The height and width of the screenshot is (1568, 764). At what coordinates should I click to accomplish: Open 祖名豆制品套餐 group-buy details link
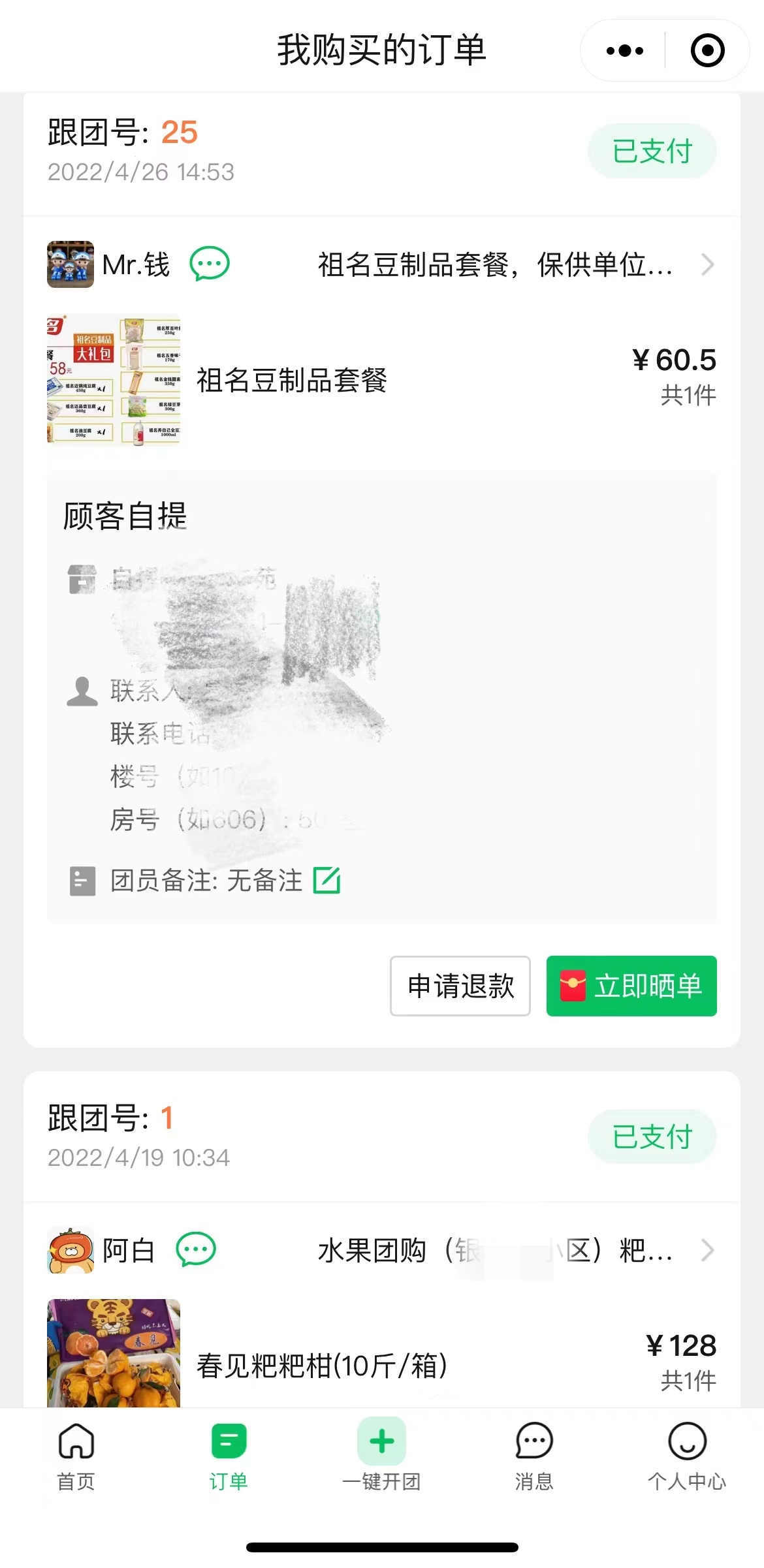(x=515, y=265)
